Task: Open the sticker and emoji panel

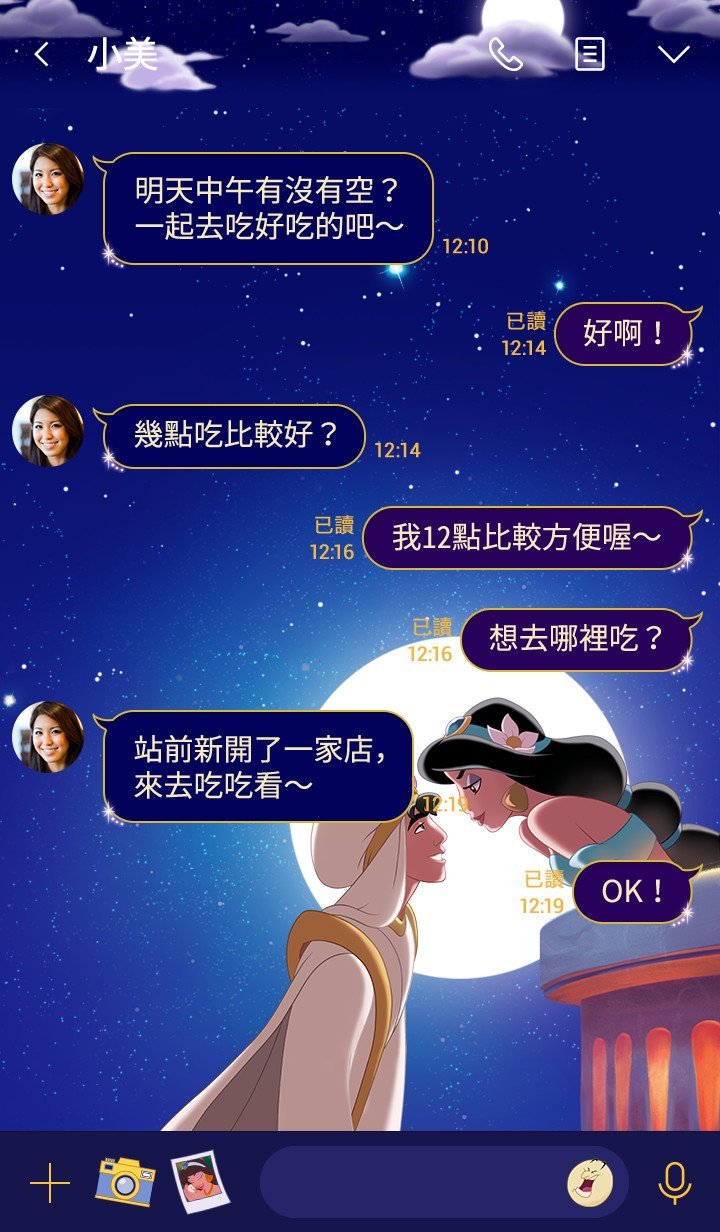Action: pyautogui.click(x=592, y=1182)
